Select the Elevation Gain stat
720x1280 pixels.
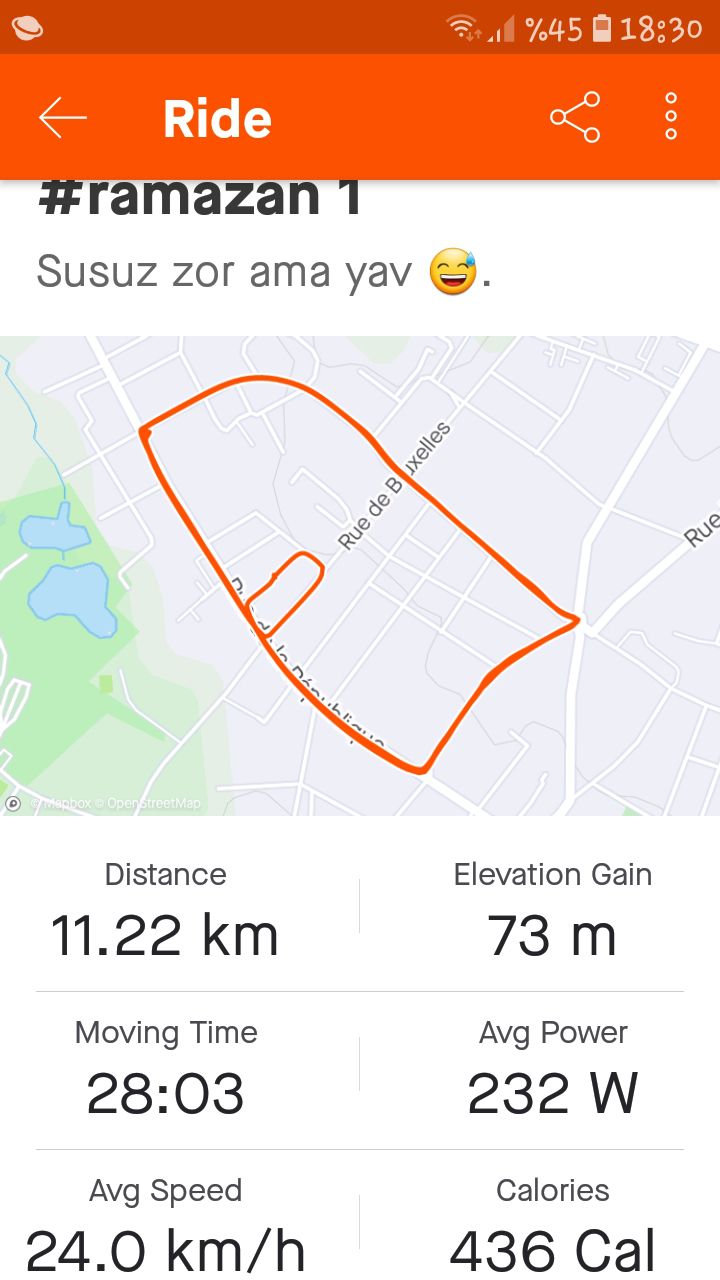pyautogui.click(x=553, y=905)
